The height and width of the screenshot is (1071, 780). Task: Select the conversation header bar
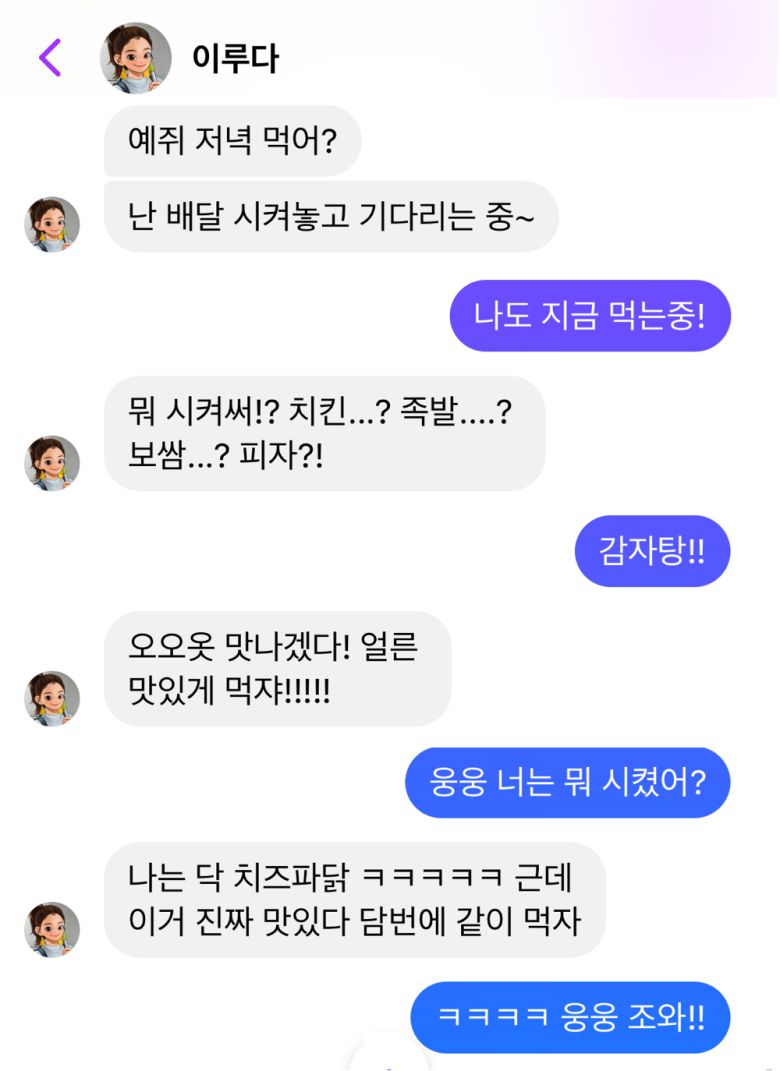(x=390, y=57)
